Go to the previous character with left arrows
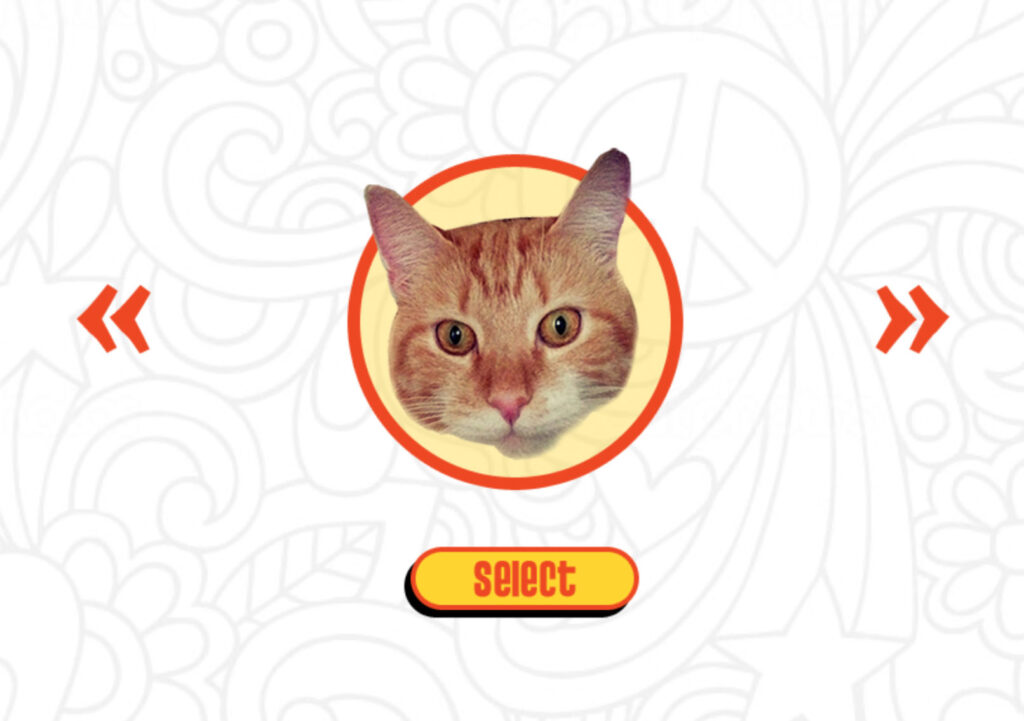The height and width of the screenshot is (721, 1024). tap(114, 319)
